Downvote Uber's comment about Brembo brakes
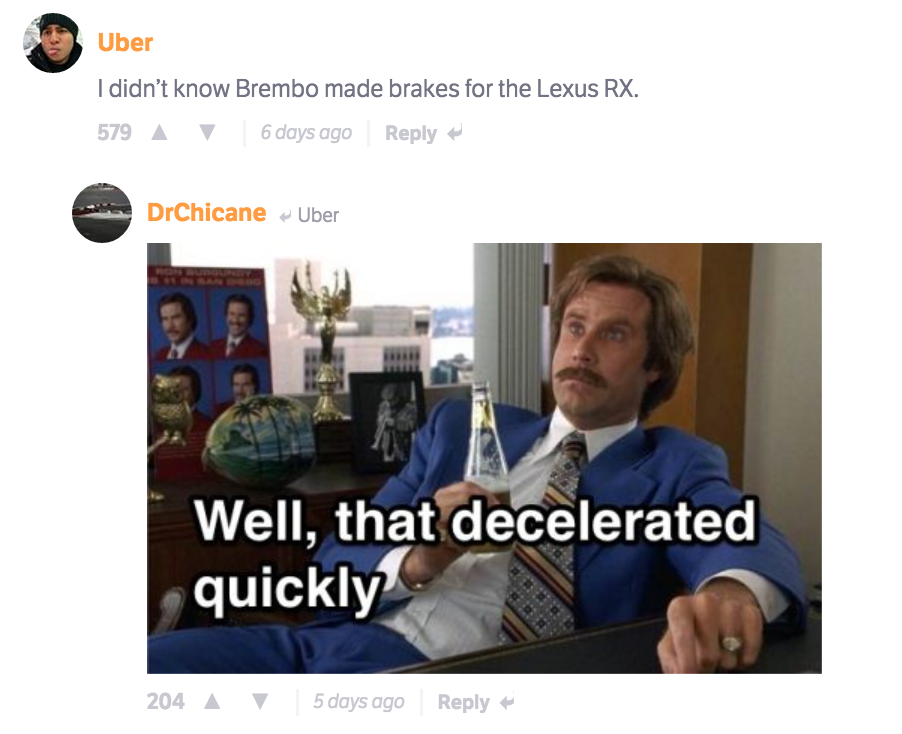 [x=207, y=133]
